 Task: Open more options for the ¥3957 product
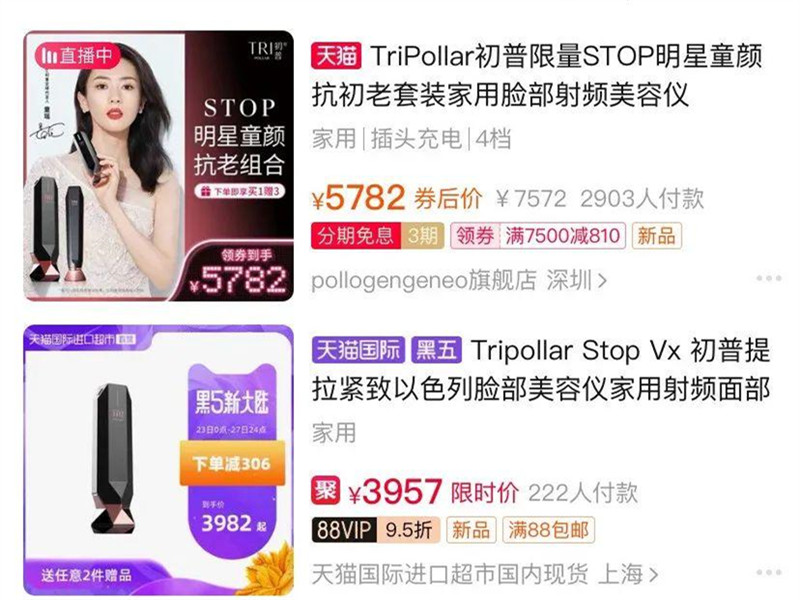767,573
